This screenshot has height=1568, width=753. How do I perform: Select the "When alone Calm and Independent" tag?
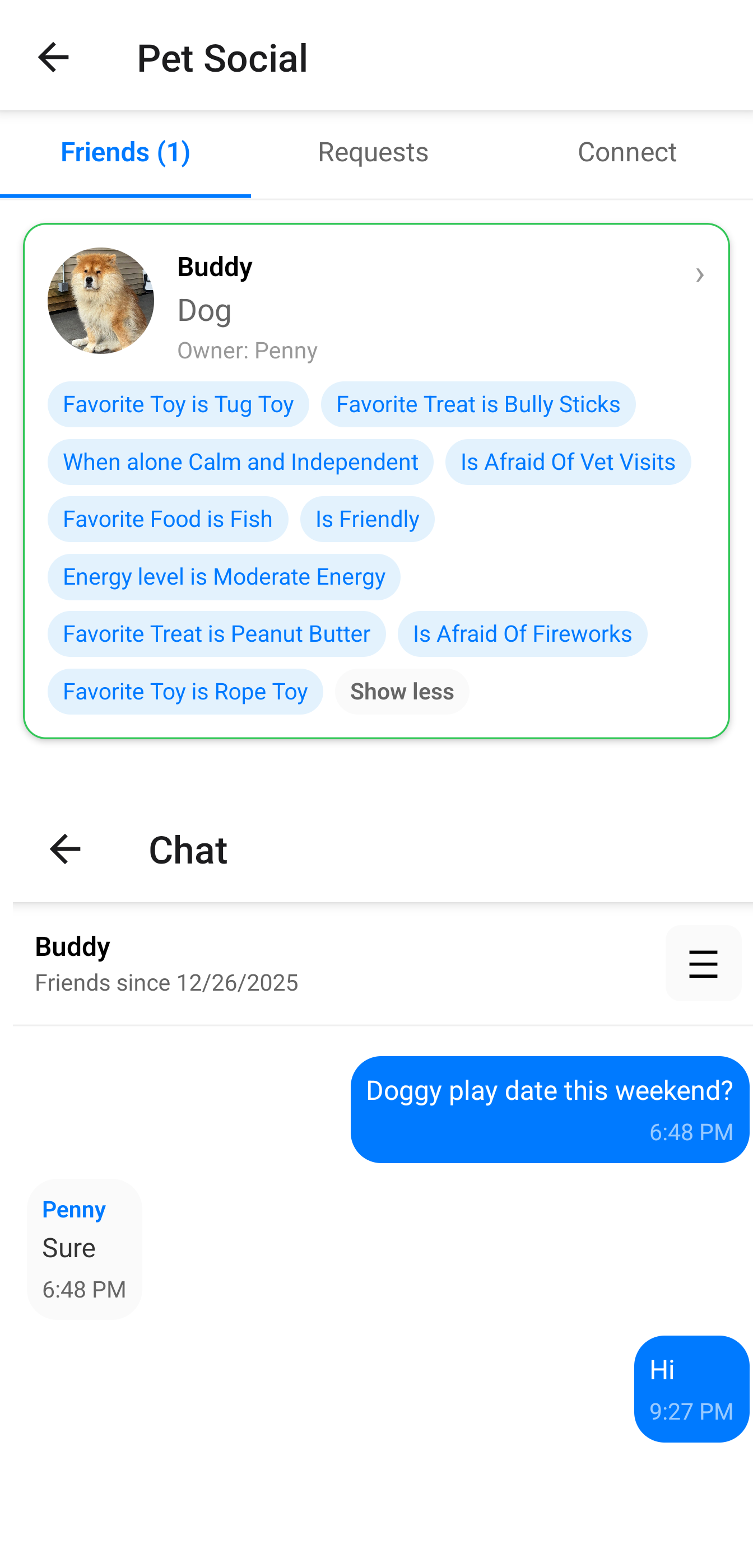click(241, 461)
